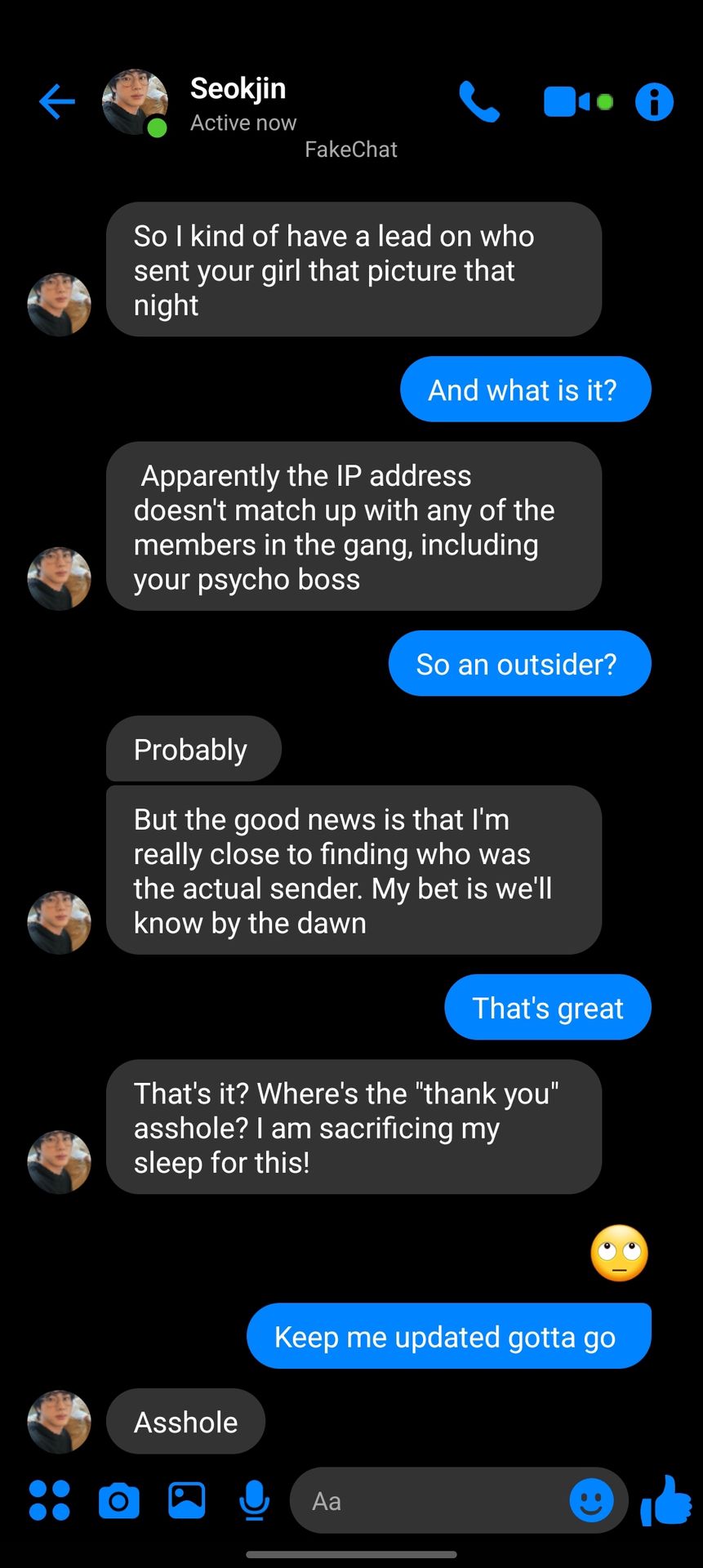Start a voice call with Seokjin
The image size is (703, 1568).
tap(479, 102)
